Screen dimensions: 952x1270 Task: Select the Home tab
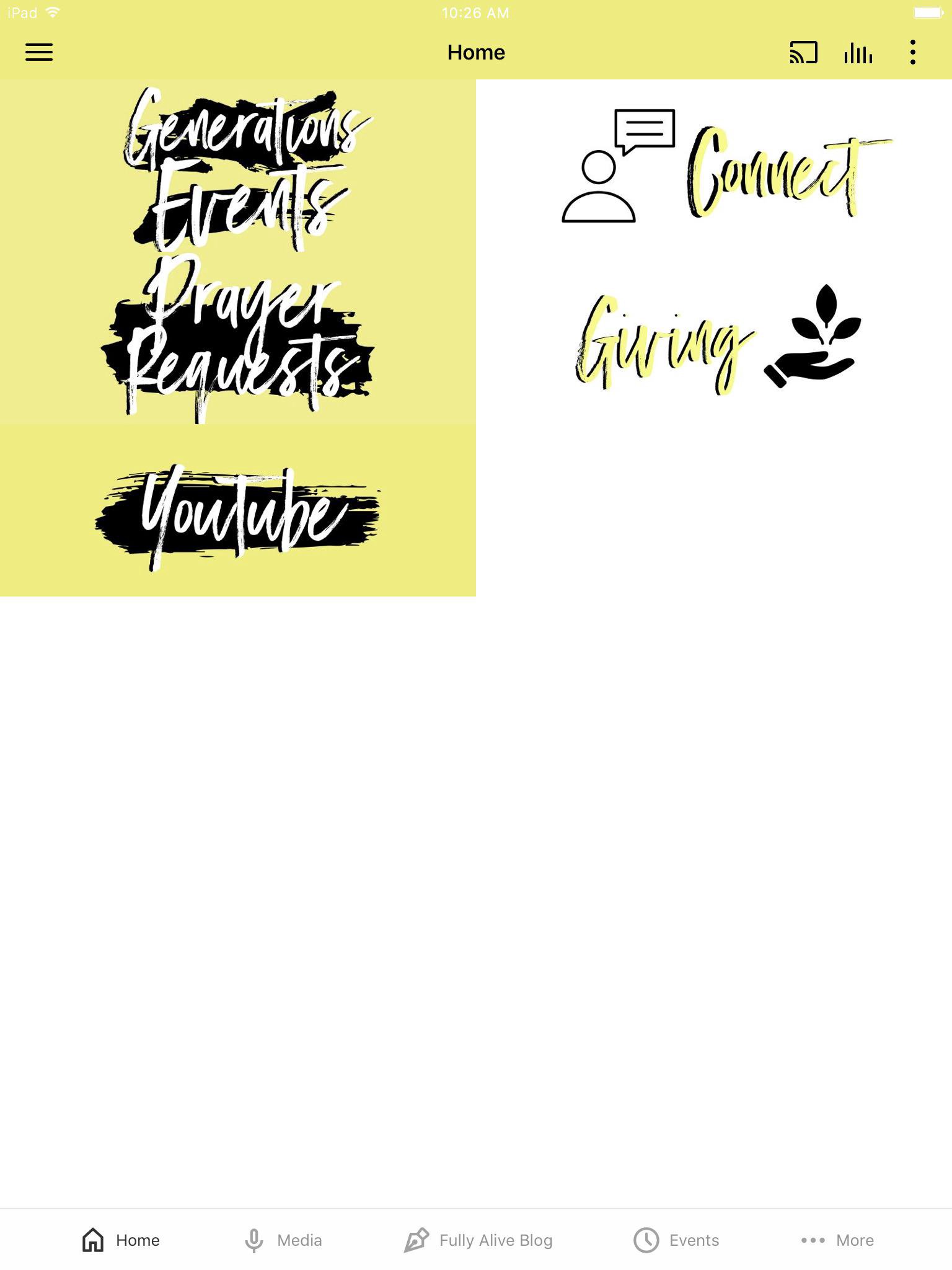(121, 1240)
